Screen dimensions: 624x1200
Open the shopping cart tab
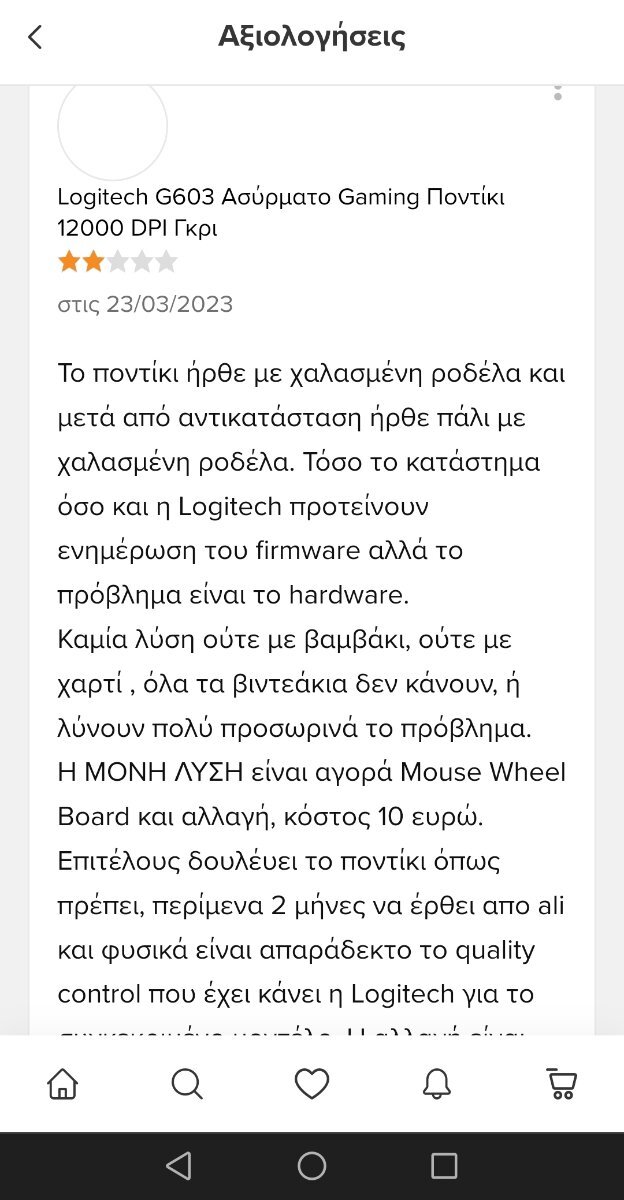click(562, 1083)
